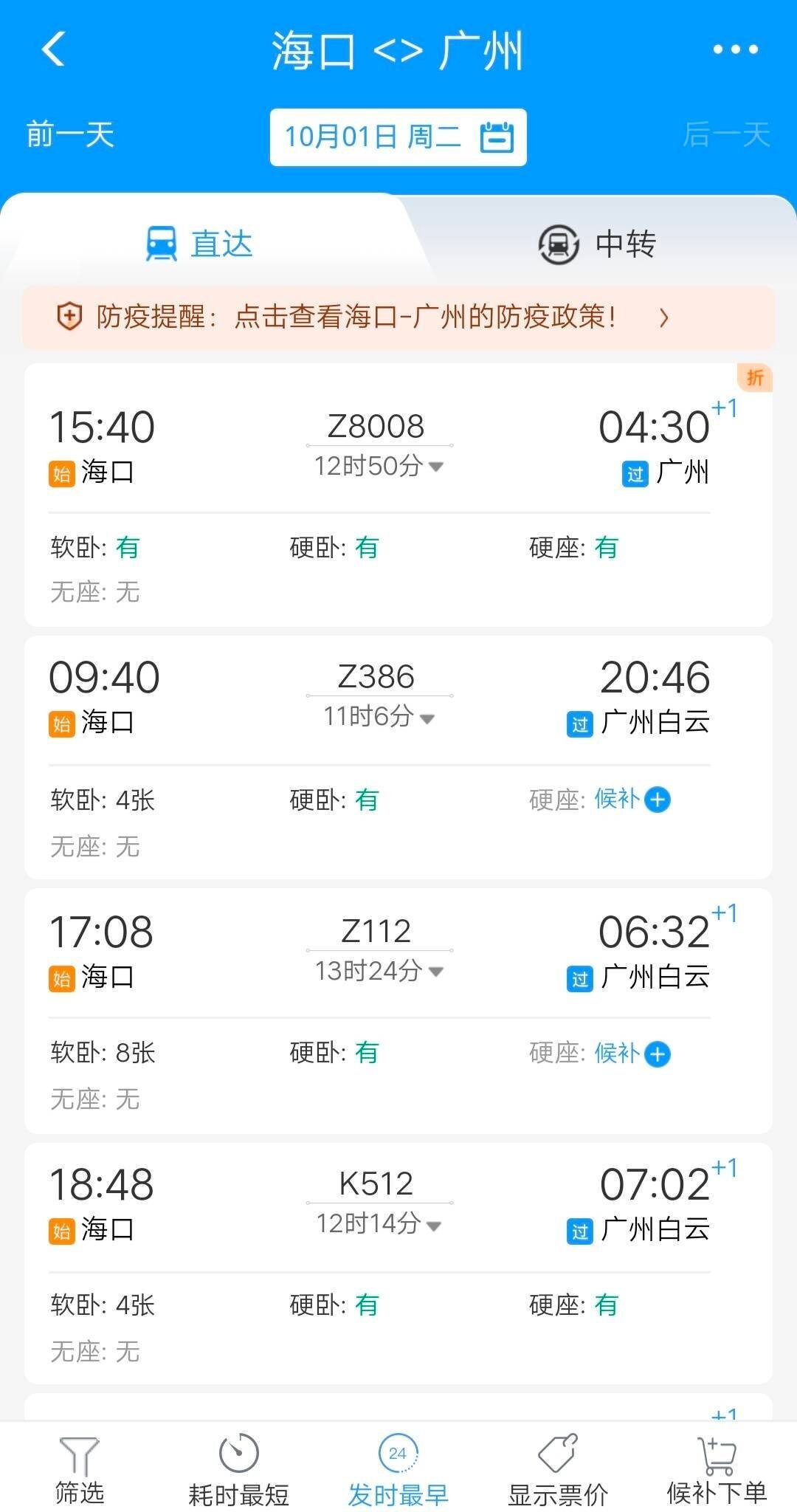The image size is (797, 1512).
Task: Open train Z112 departing 17:08
Action: [376, 931]
